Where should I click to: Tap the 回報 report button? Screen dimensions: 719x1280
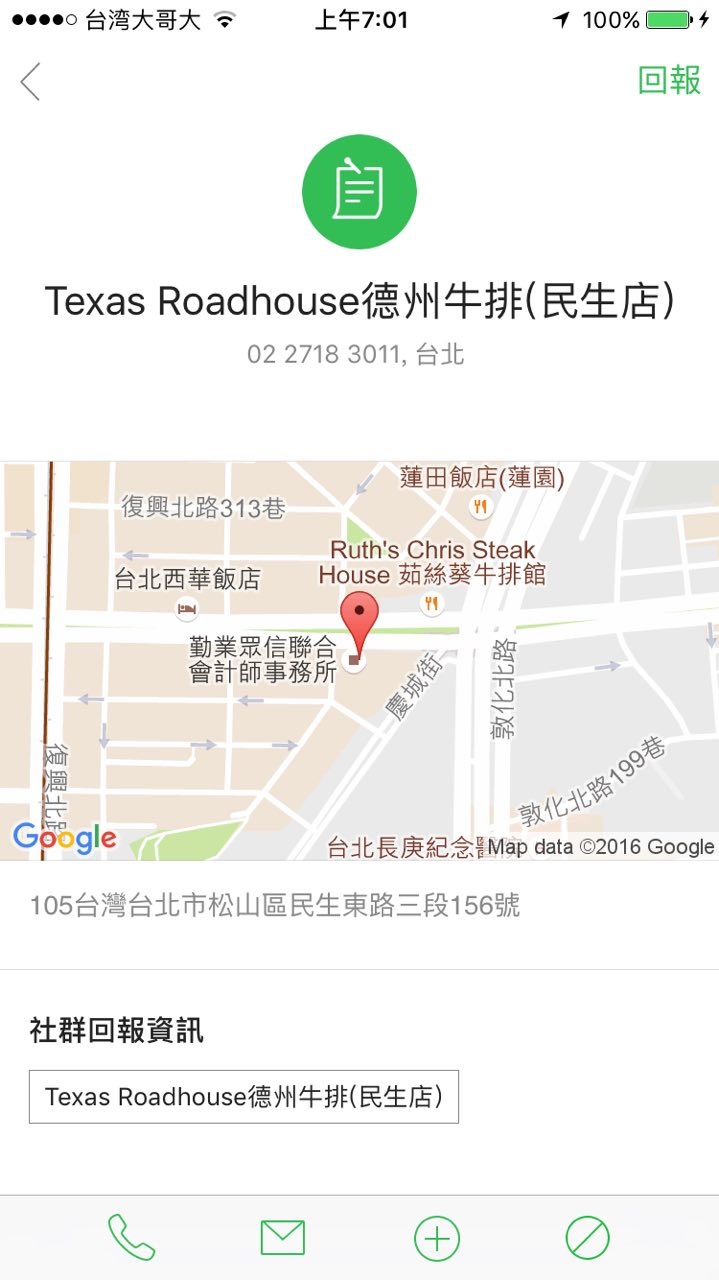[669, 80]
